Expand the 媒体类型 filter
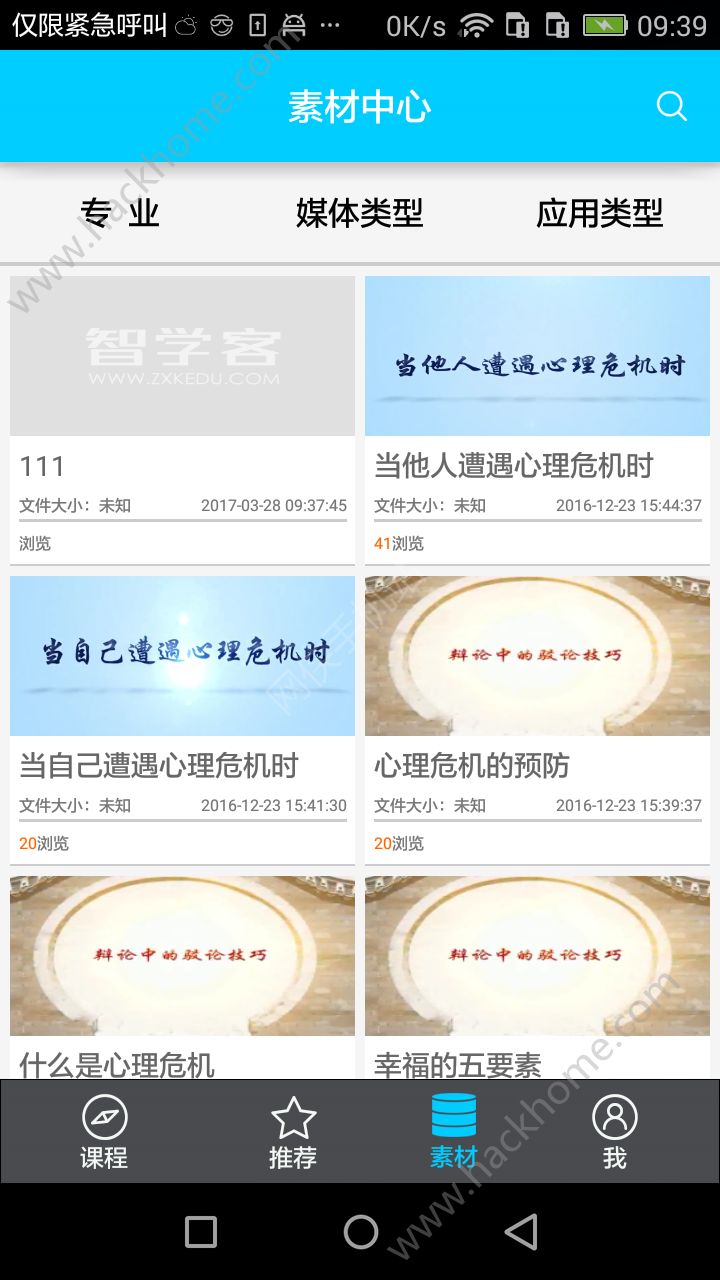The width and height of the screenshot is (720, 1280). [x=360, y=213]
